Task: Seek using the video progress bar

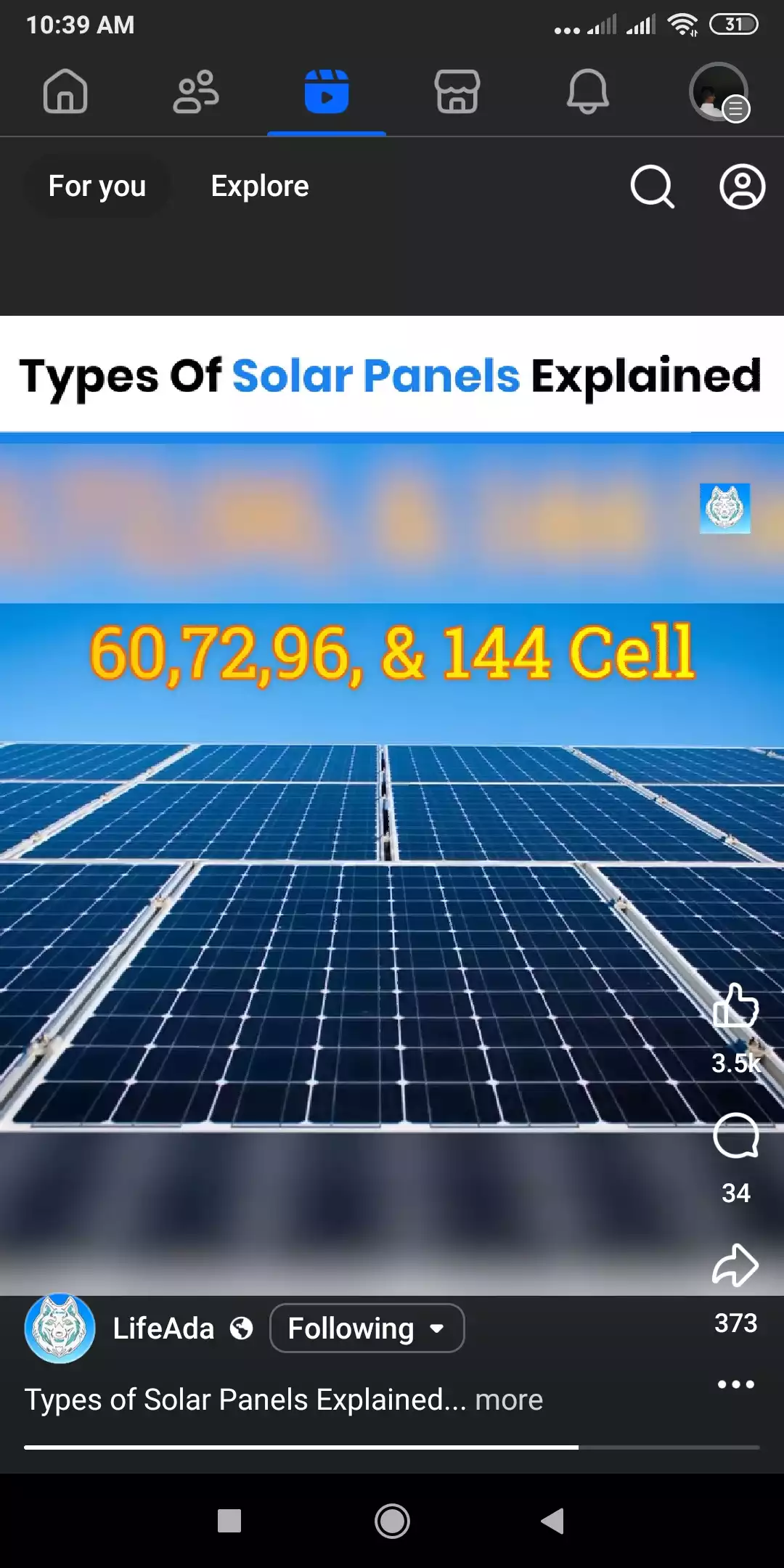Action: (x=392, y=1447)
